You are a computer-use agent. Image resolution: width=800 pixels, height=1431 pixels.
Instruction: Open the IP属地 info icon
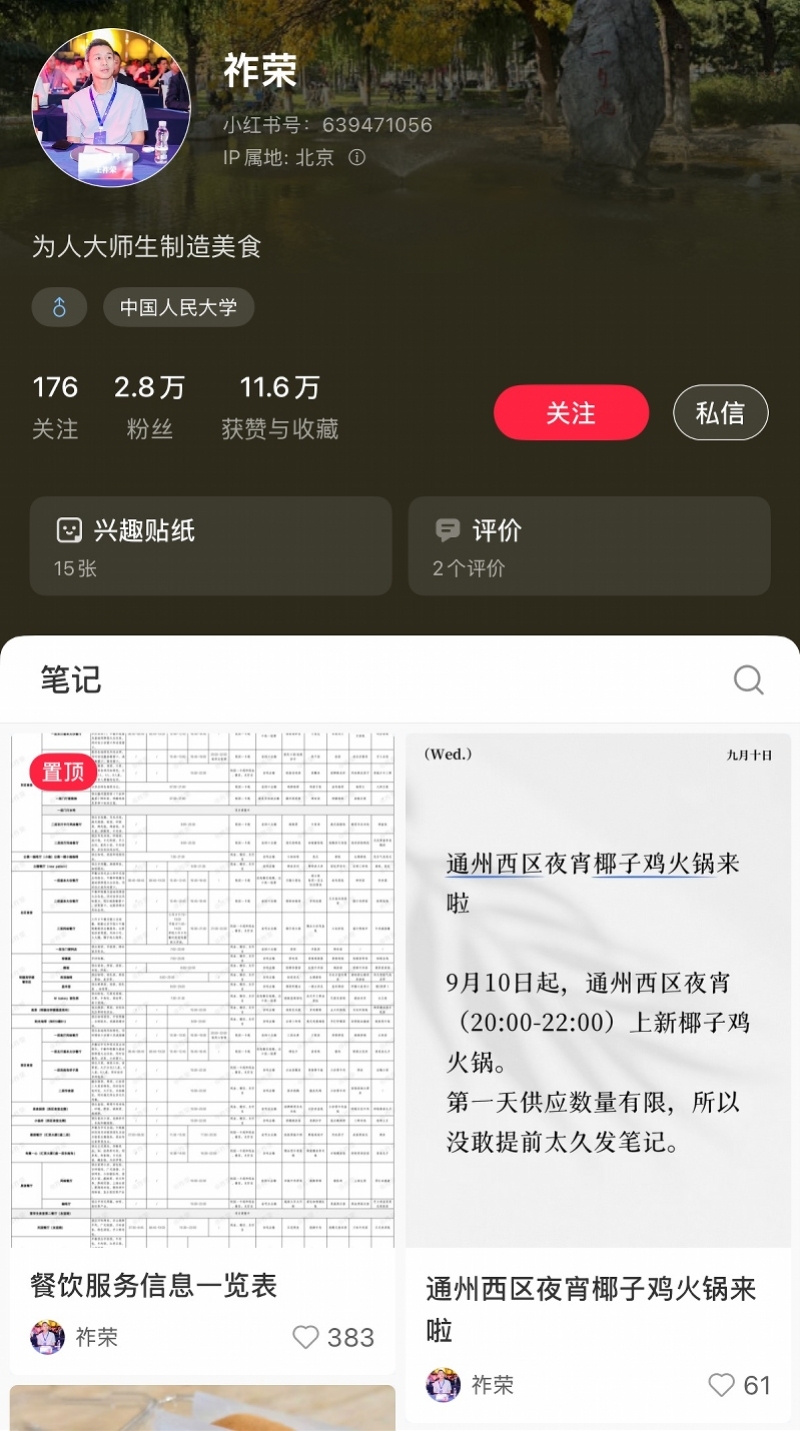pos(357,157)
